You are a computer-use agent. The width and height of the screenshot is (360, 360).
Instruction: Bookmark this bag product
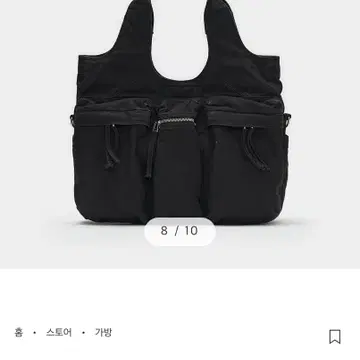pyautogui.click(x=335, y=337)
